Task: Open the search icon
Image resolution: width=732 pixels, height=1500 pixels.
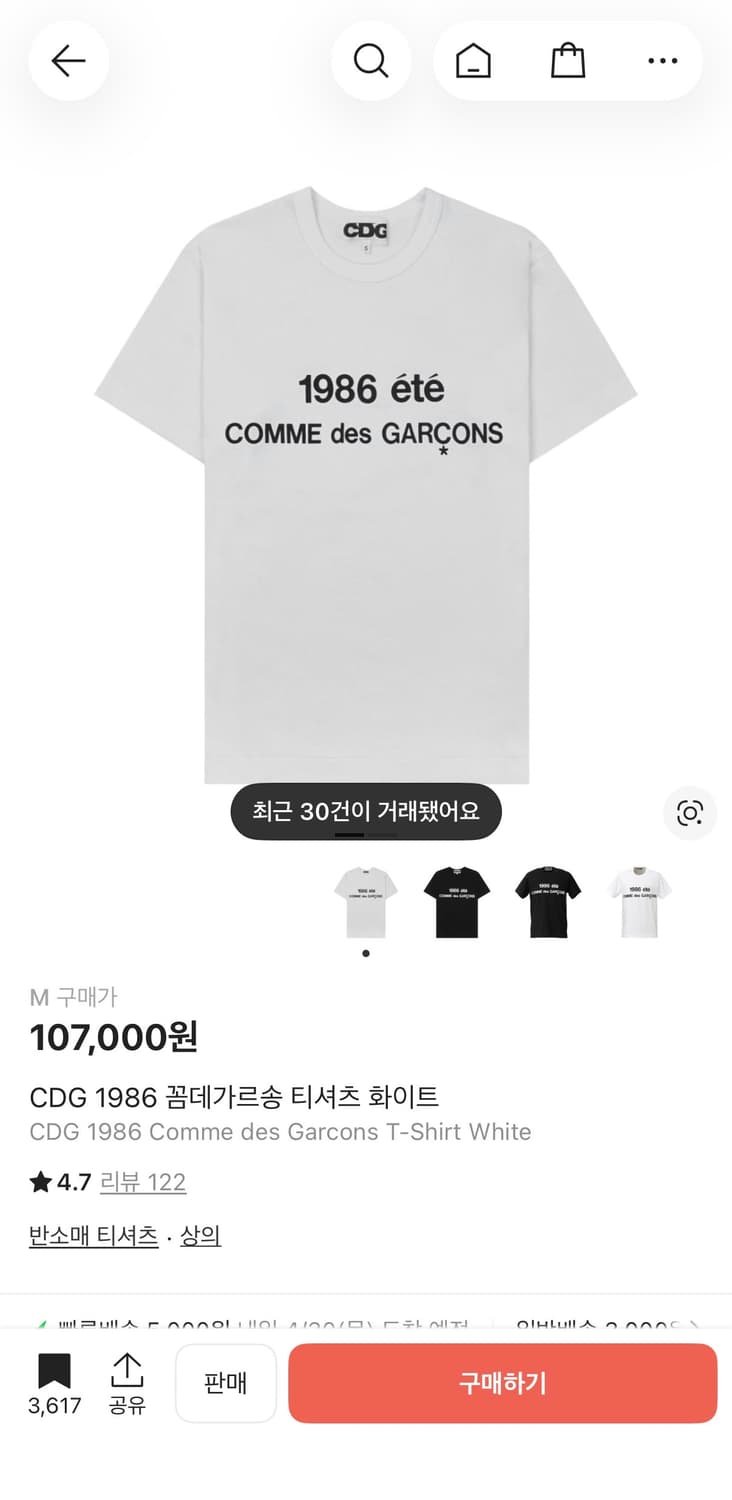Action: click(x=371, y=60)
